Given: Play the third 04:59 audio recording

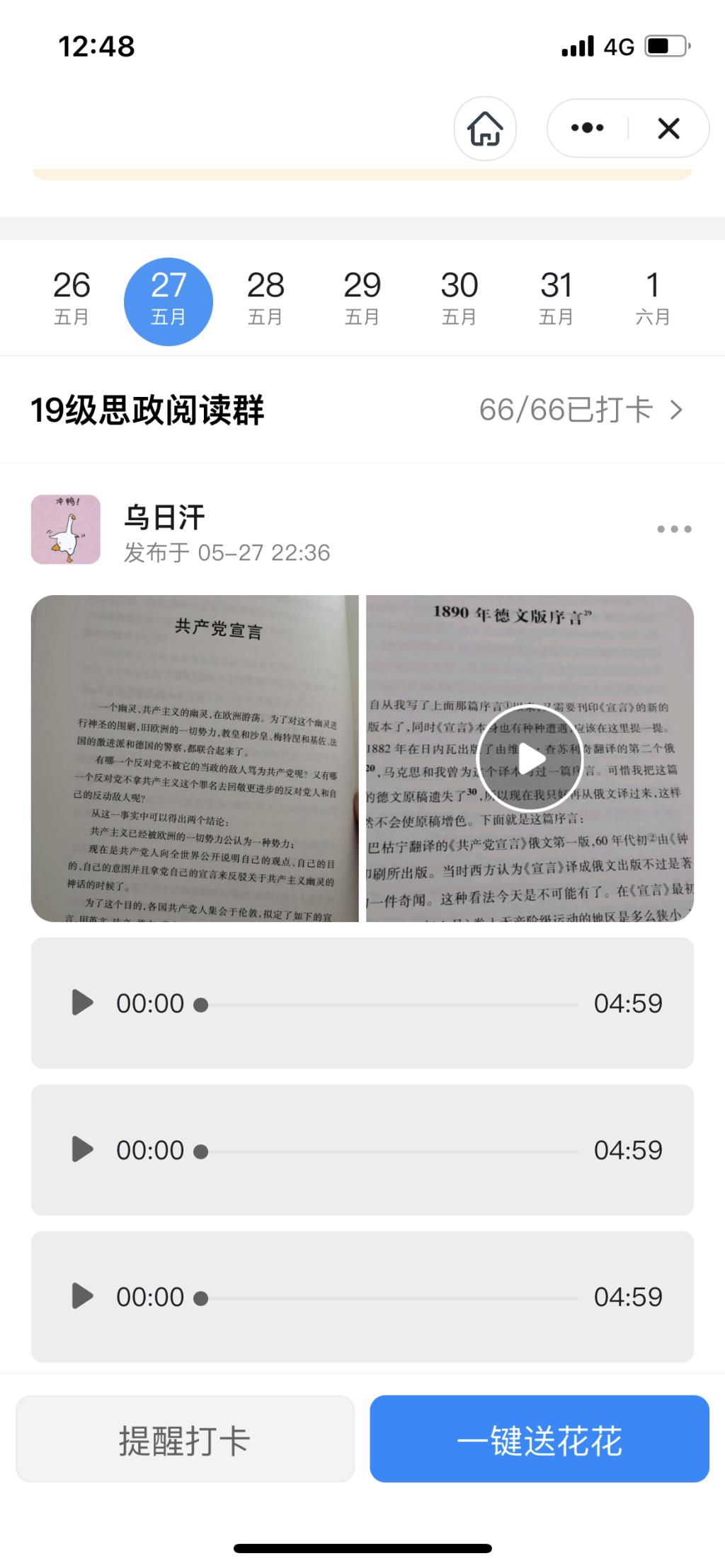Looking at the screenshot, I should pos(83,1296).
